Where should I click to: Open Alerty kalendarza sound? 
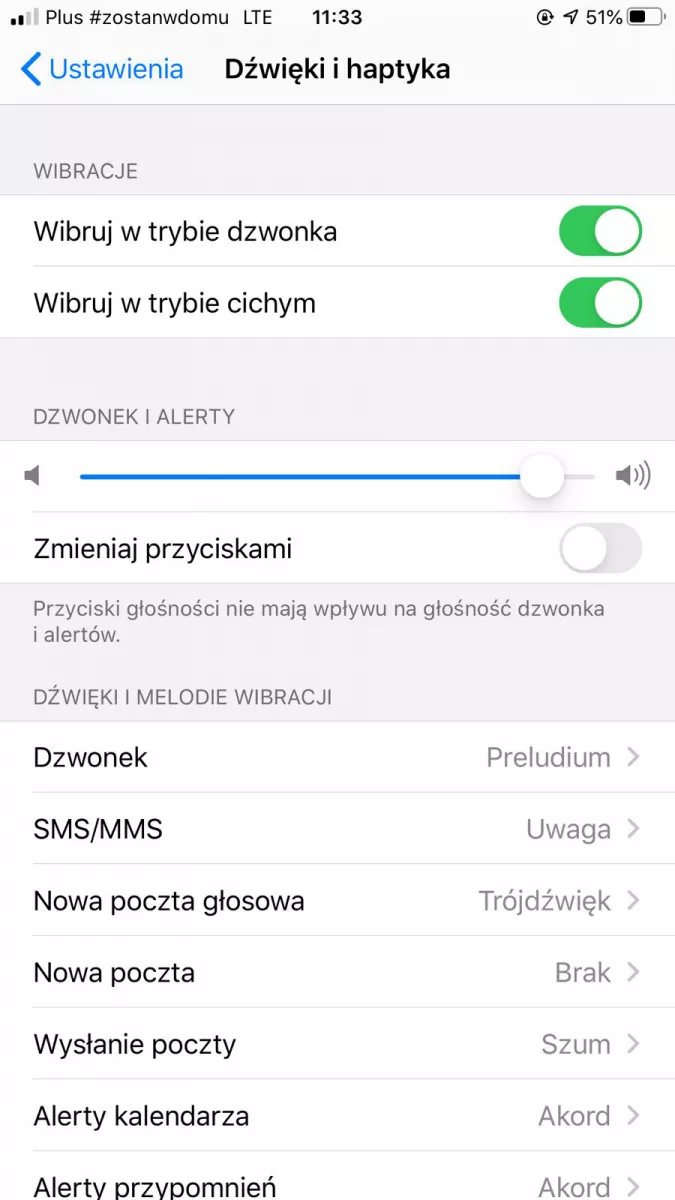pyautogui.click(x=337, y=1116)
